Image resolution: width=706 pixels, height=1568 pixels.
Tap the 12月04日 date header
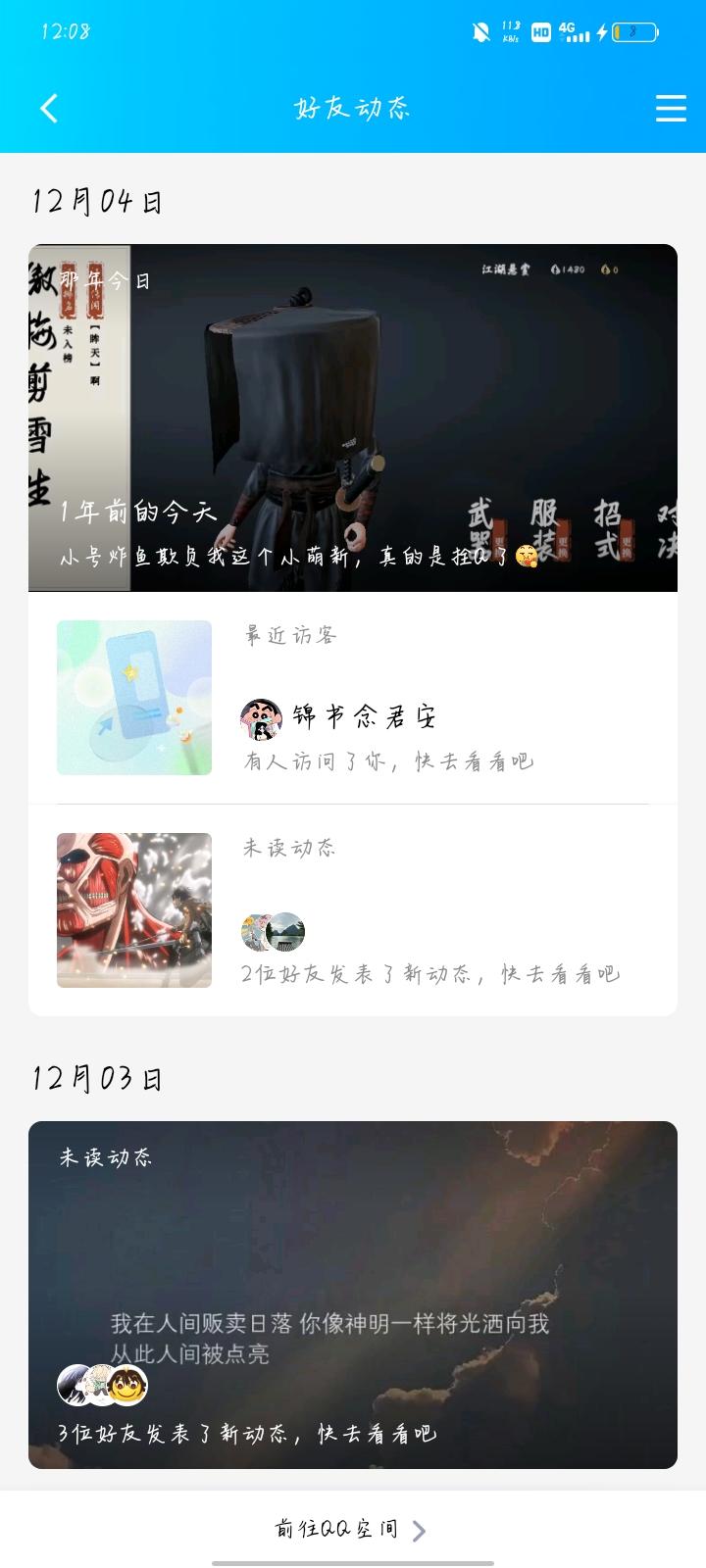pyautogui.click(x=98, y=201)
